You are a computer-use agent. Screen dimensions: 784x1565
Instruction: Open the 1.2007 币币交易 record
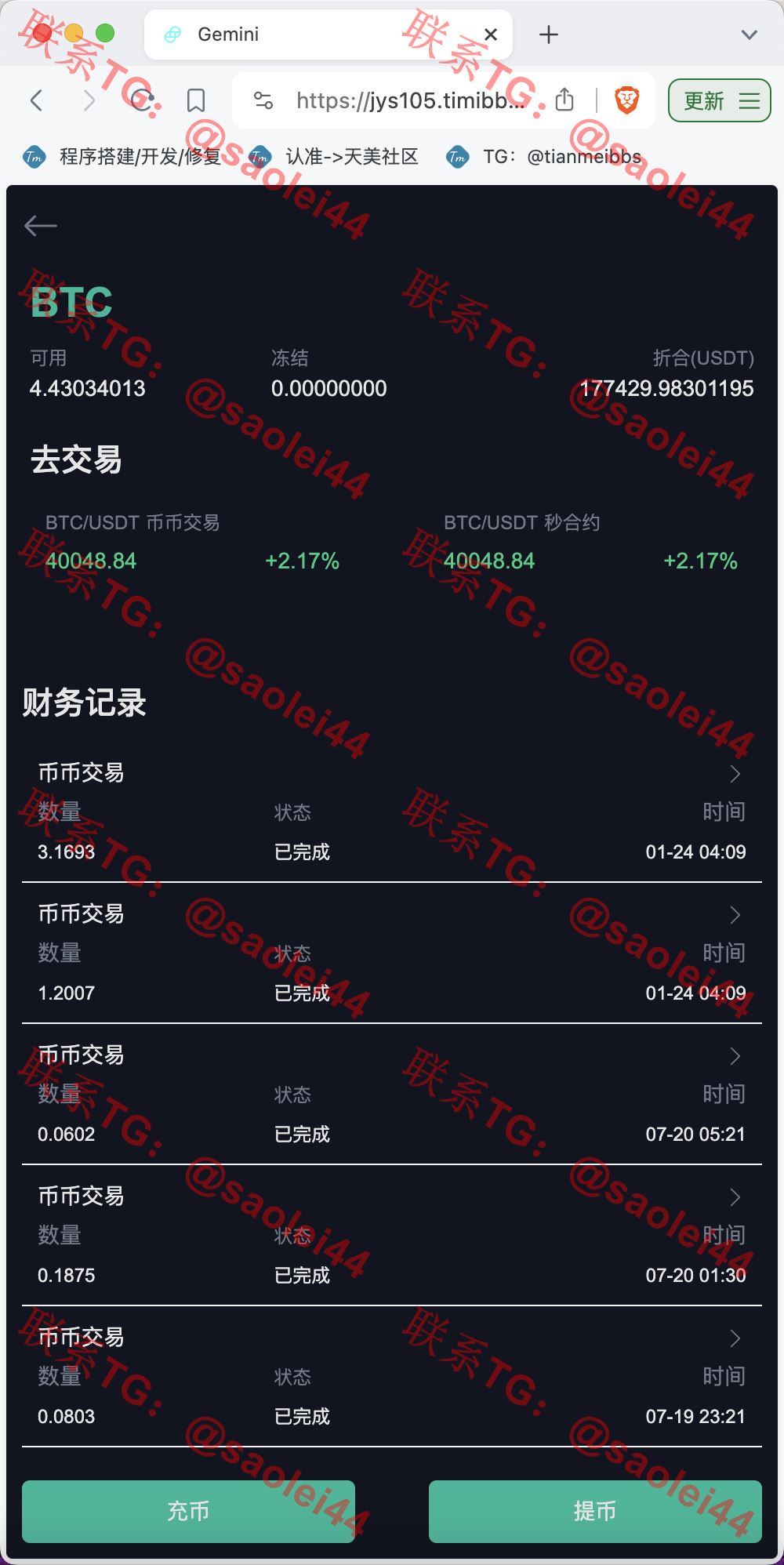[392, 953]
